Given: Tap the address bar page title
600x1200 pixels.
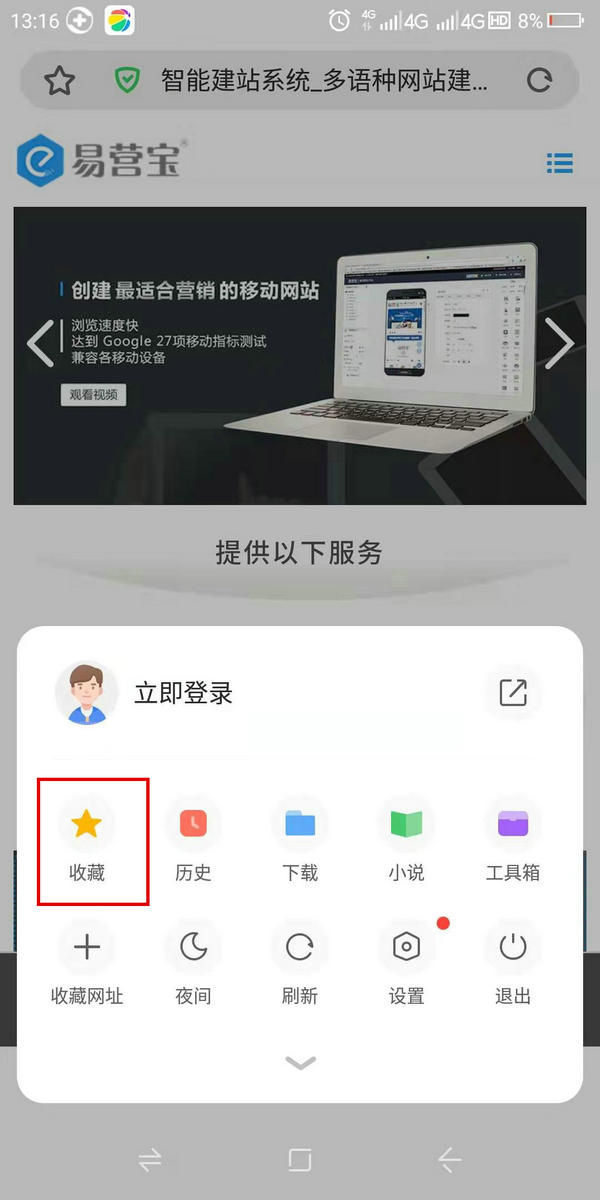Looking at the screenshot, I should point(323,81).
